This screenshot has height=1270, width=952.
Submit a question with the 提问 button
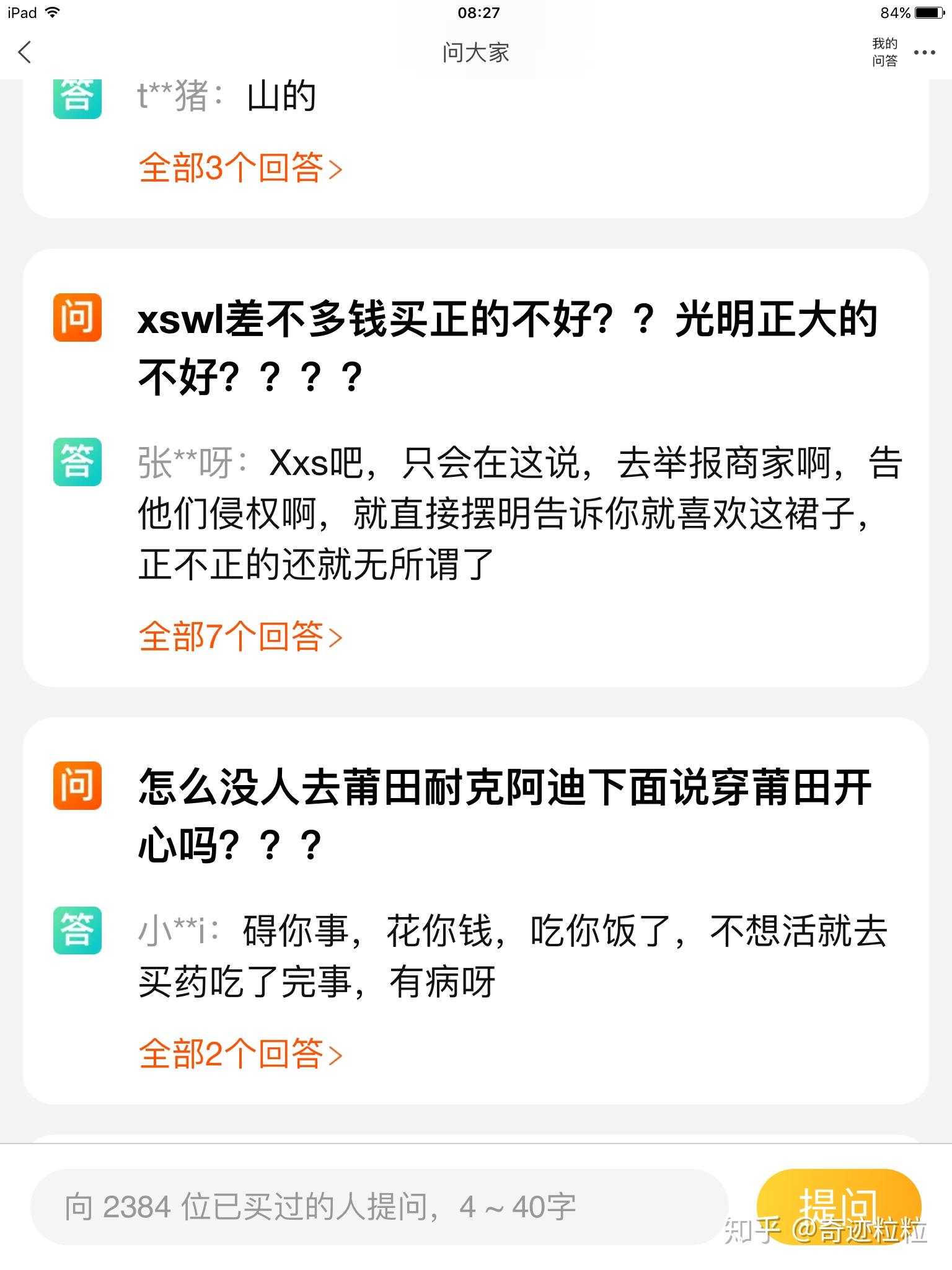[839, 1206]
